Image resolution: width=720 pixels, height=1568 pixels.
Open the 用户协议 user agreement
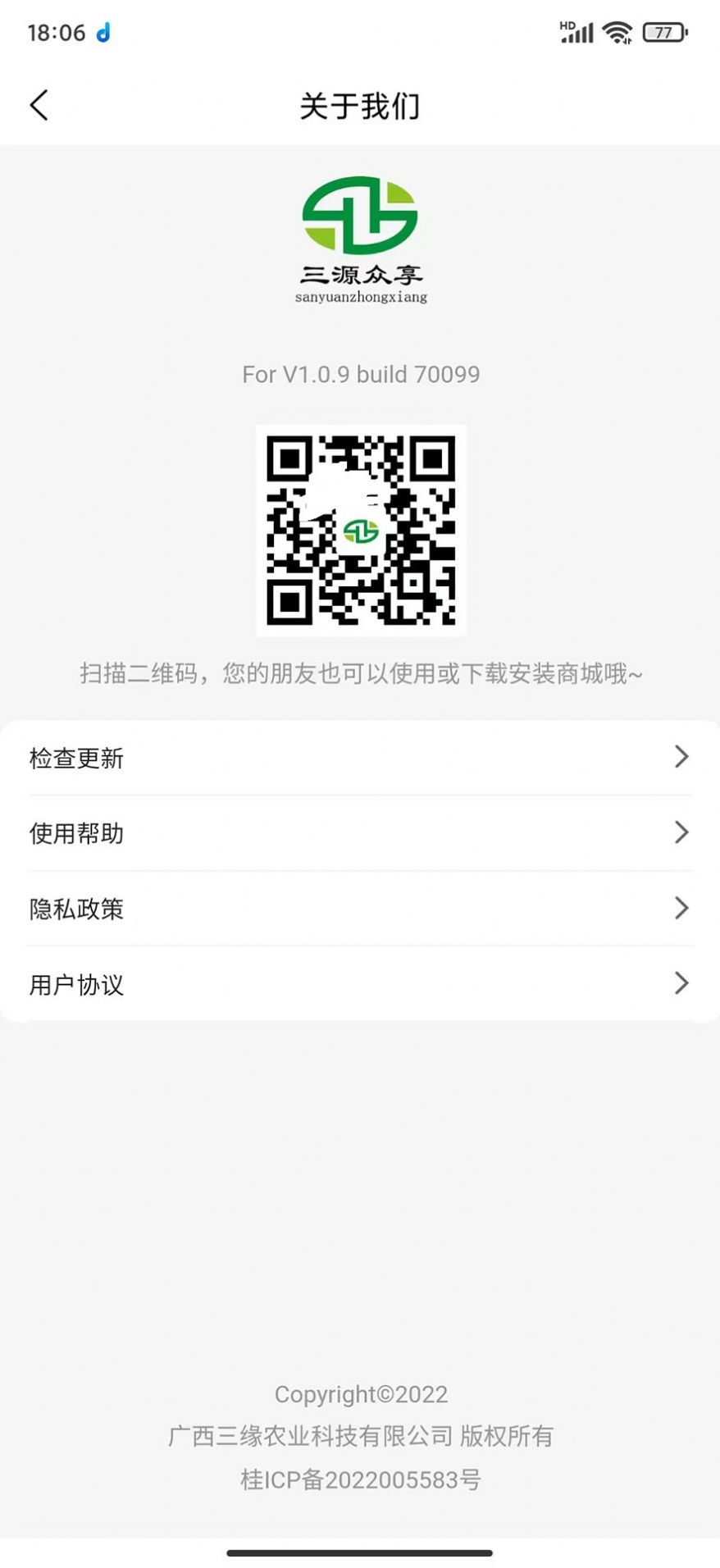point(75,984)
